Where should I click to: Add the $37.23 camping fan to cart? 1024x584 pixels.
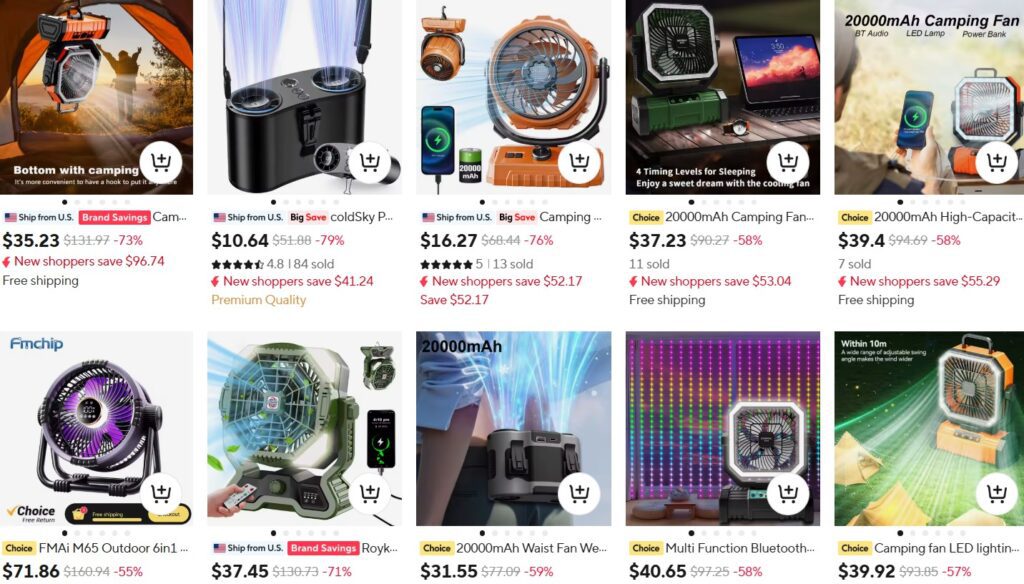click(788, 162)
